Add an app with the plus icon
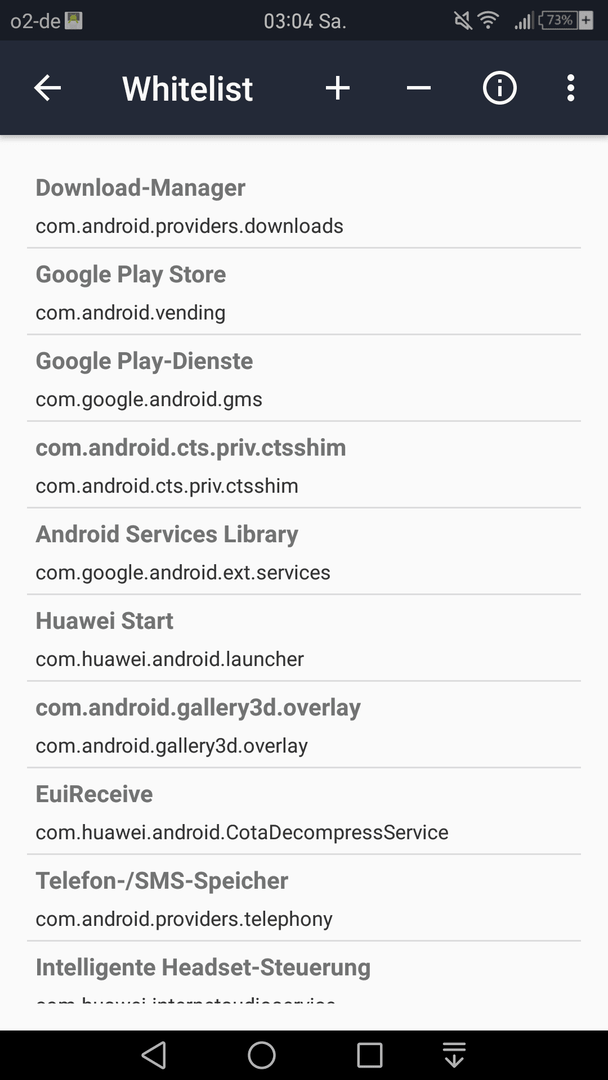Viewport: 608px width, 1080px height. [x=337, y=88]
